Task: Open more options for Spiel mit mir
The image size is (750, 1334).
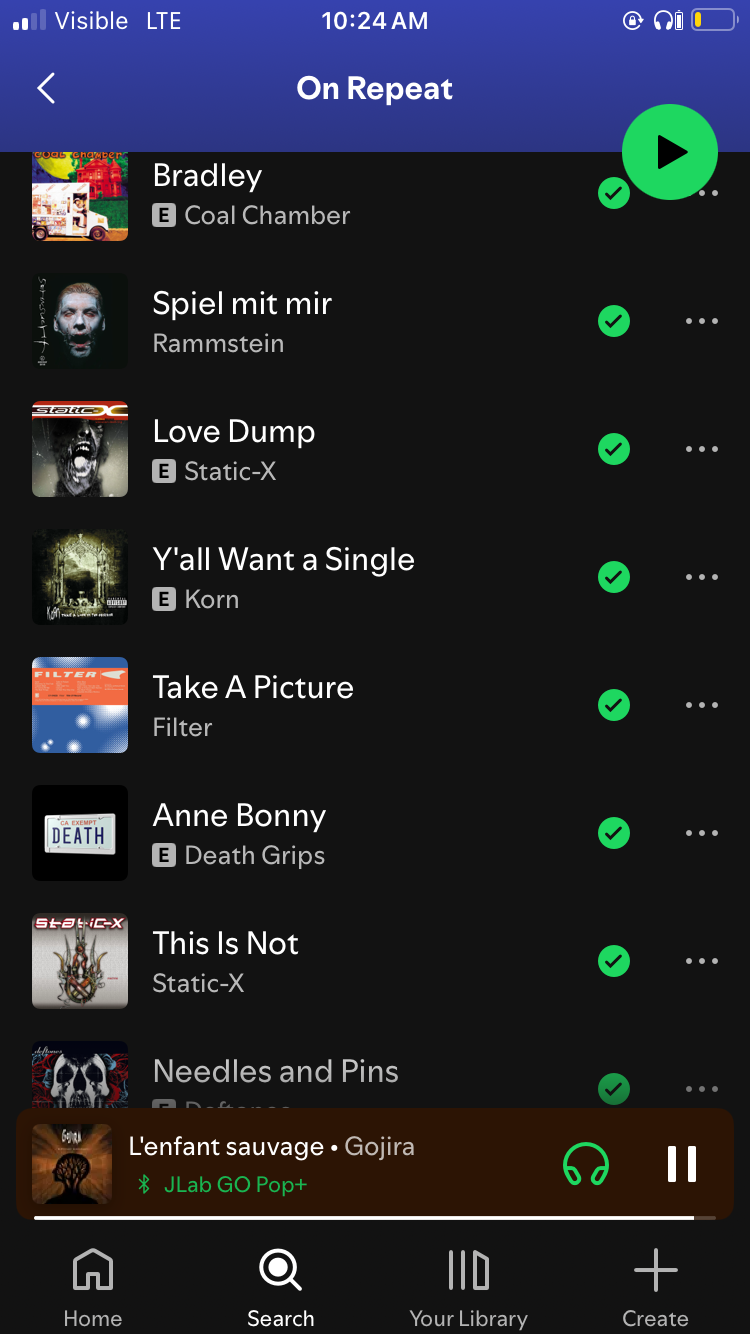Action: pyautogui.click(x=701, y=321)
